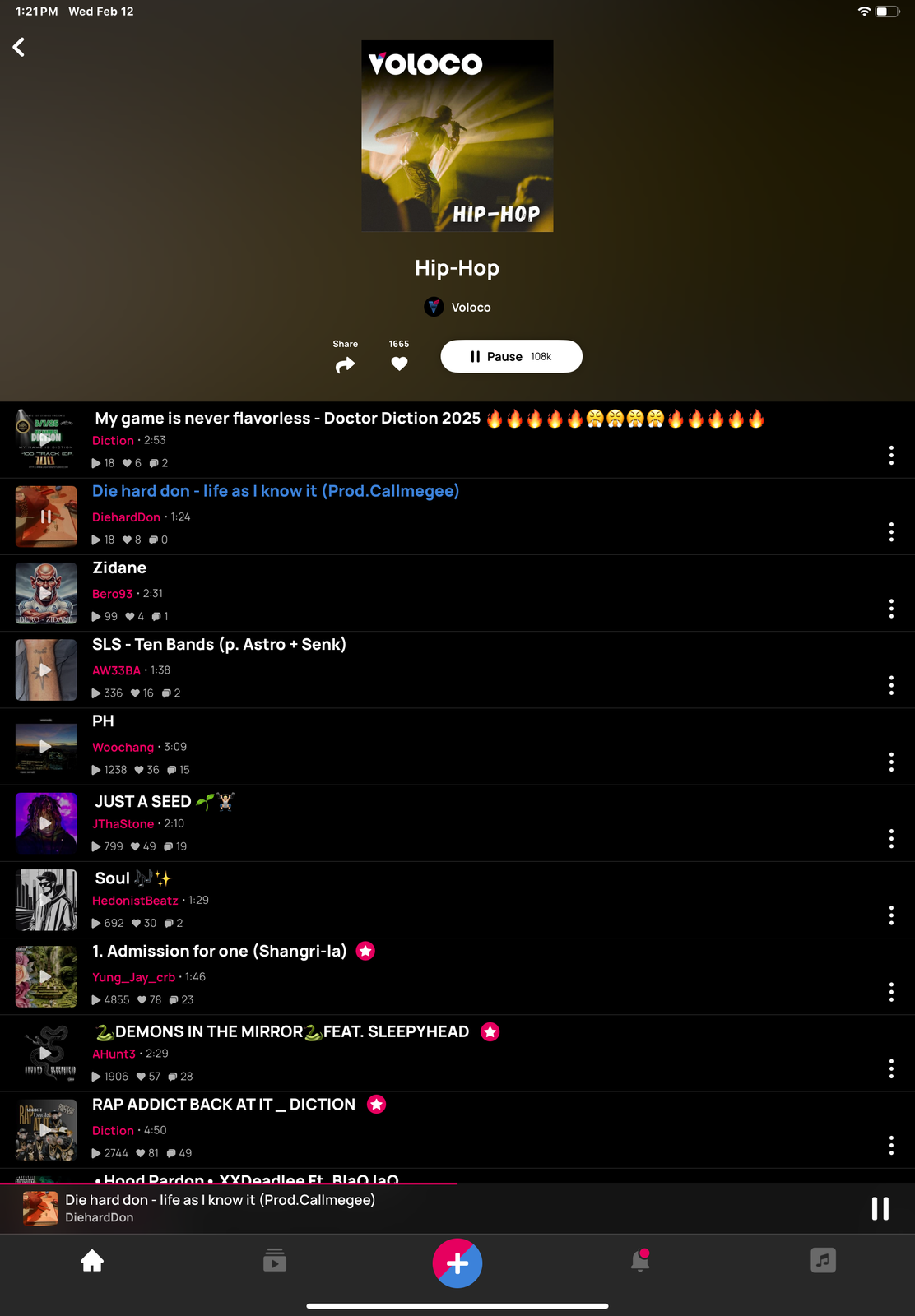Play the track Zidane by Bero93
The height and width of the screenshot is (1316, 915).
pos(46,593)
